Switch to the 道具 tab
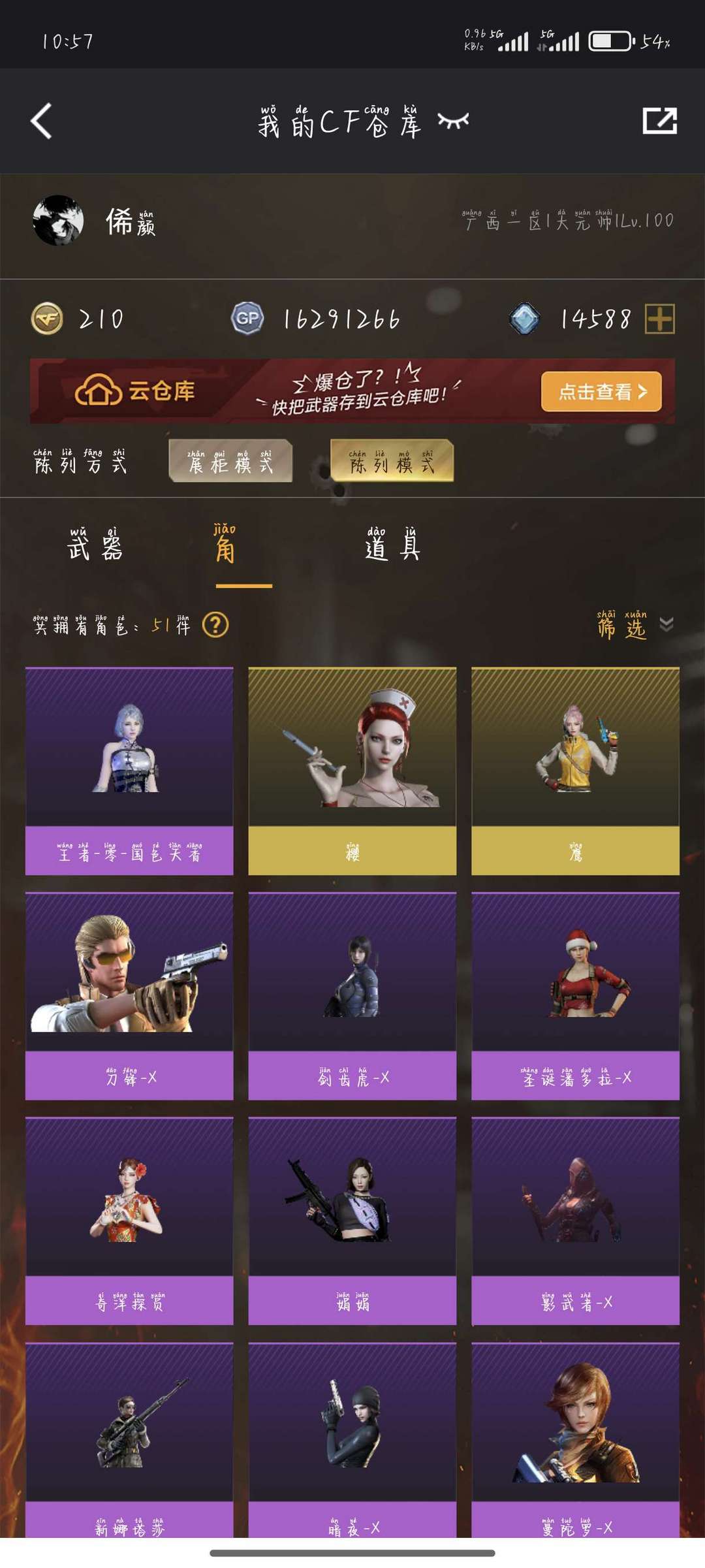The height and width of the screenshot is (1568, 705). (x=392, y=546)
